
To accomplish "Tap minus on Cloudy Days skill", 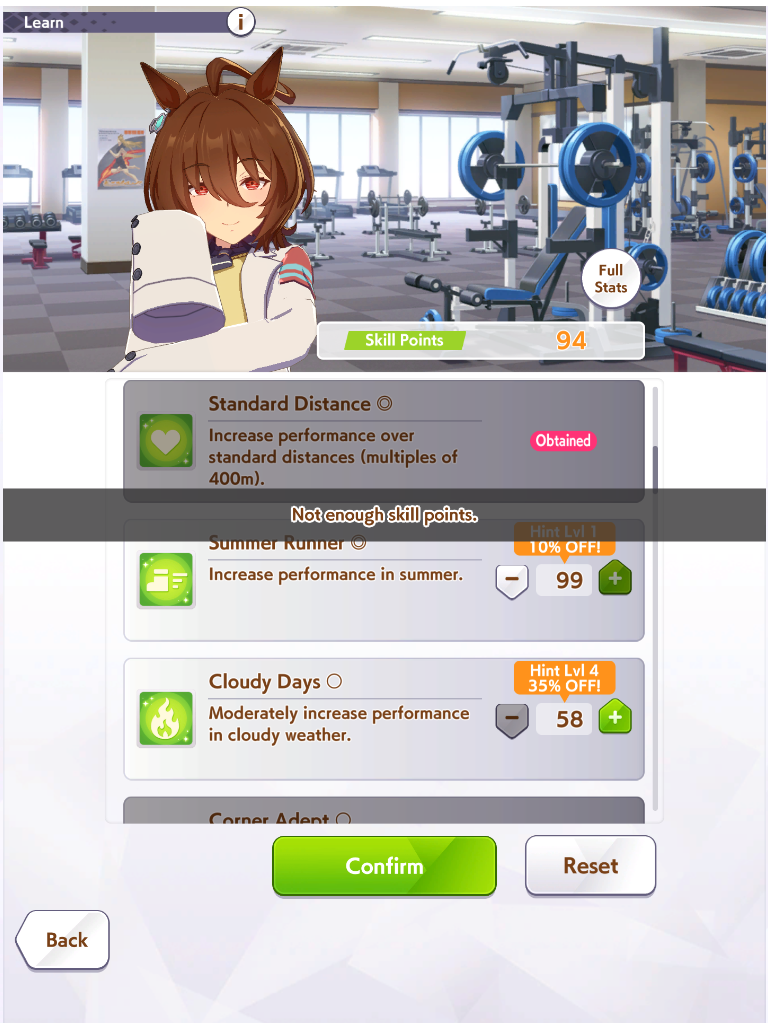I will [x=512, y=720].
